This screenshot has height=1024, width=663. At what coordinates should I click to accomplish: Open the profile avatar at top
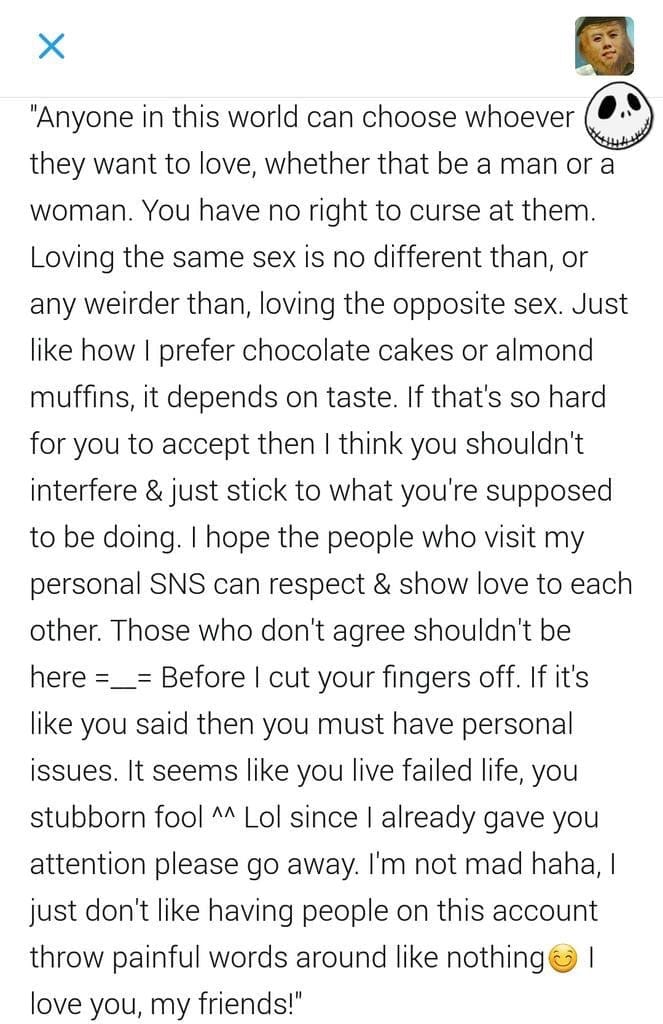point(604,46)
